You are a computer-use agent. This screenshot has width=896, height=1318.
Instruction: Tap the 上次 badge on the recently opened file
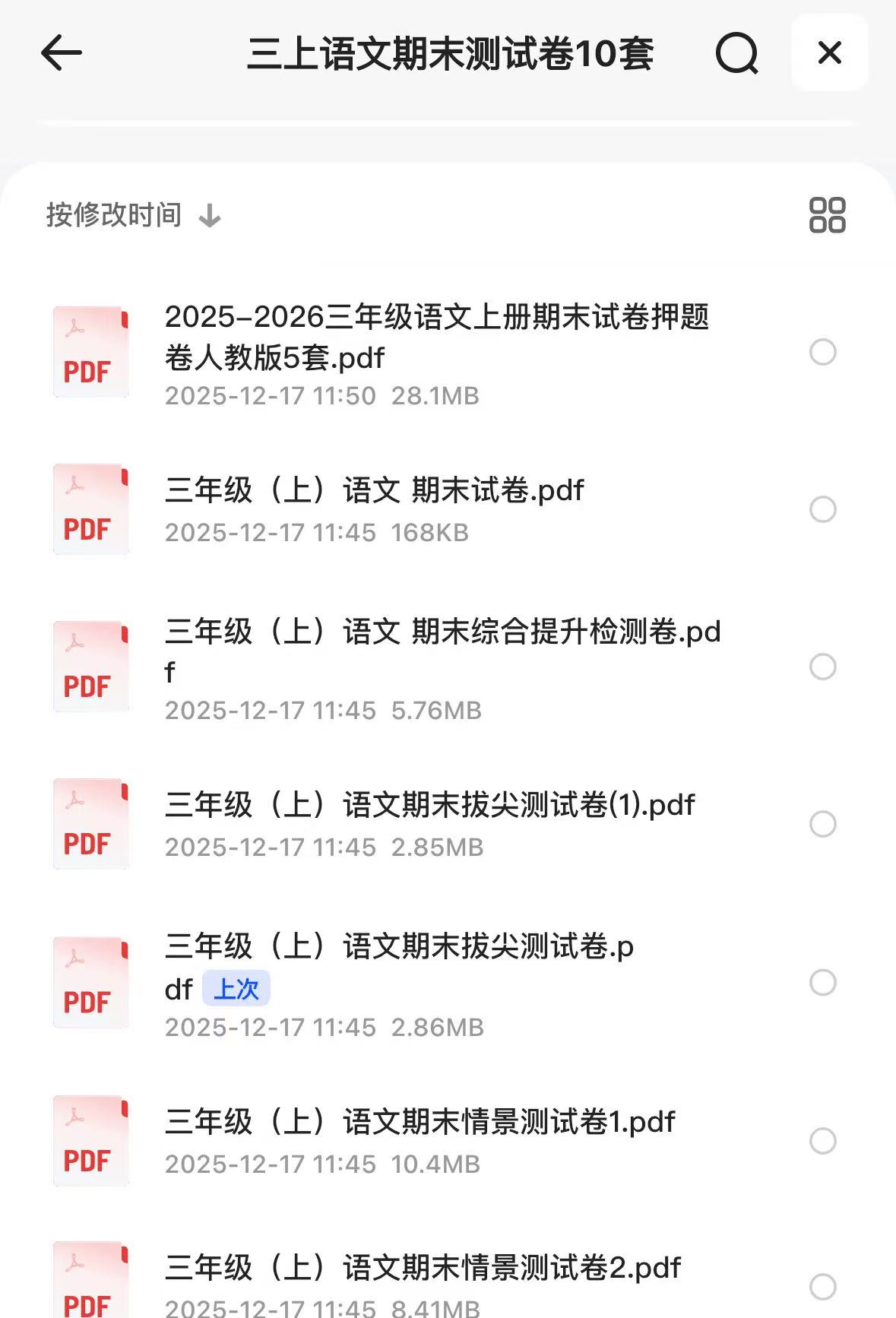(x=236, y=988)
